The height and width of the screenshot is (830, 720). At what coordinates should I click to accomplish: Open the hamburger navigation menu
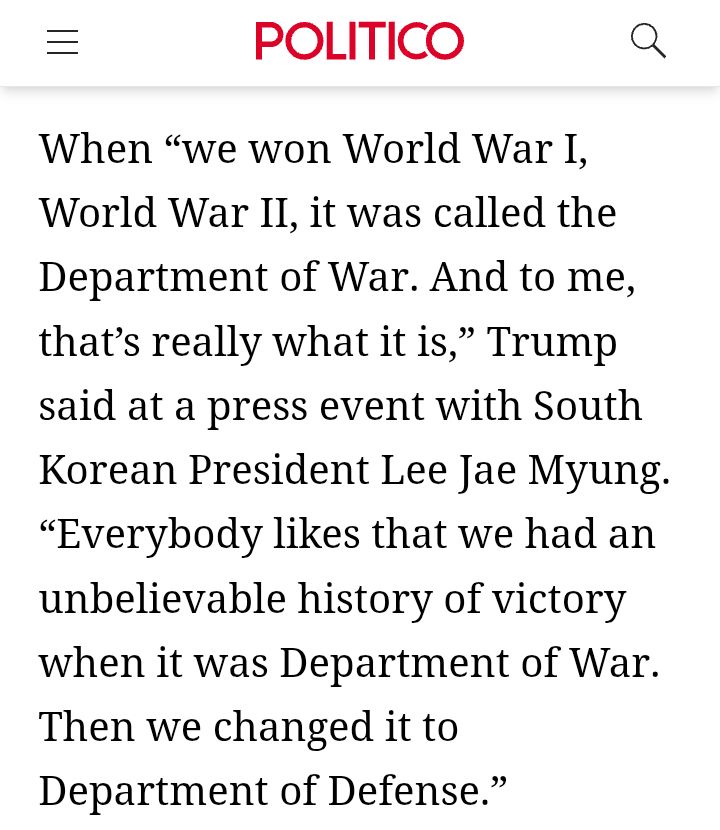(x=62, y=42)
